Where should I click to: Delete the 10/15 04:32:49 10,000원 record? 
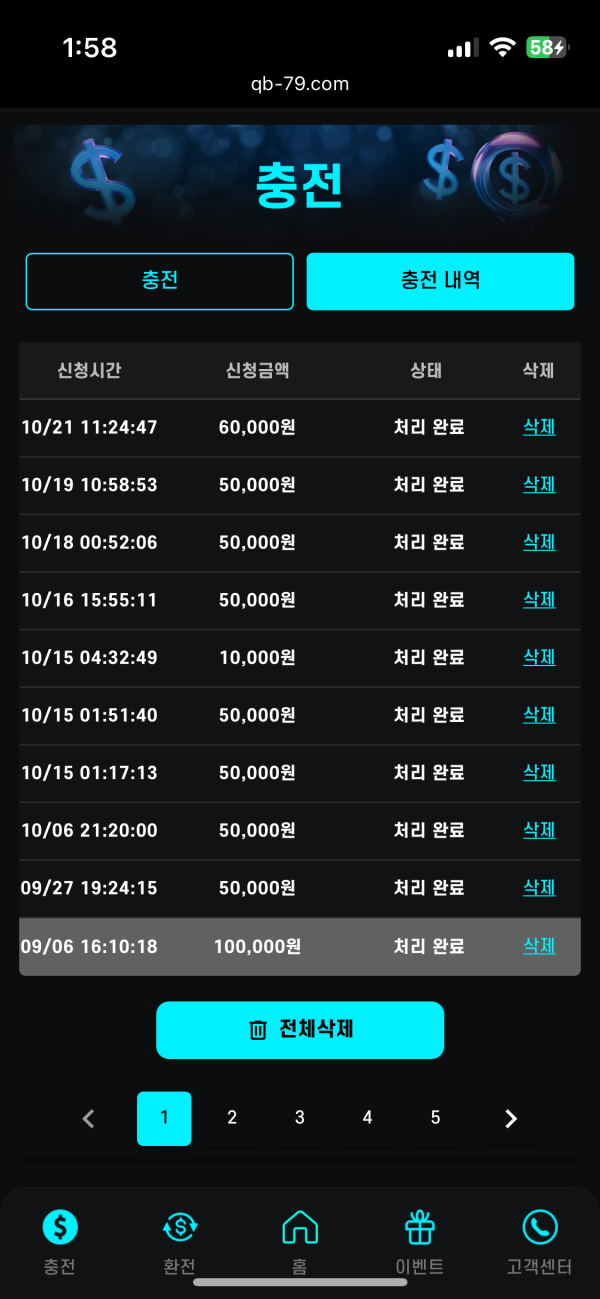539,657
